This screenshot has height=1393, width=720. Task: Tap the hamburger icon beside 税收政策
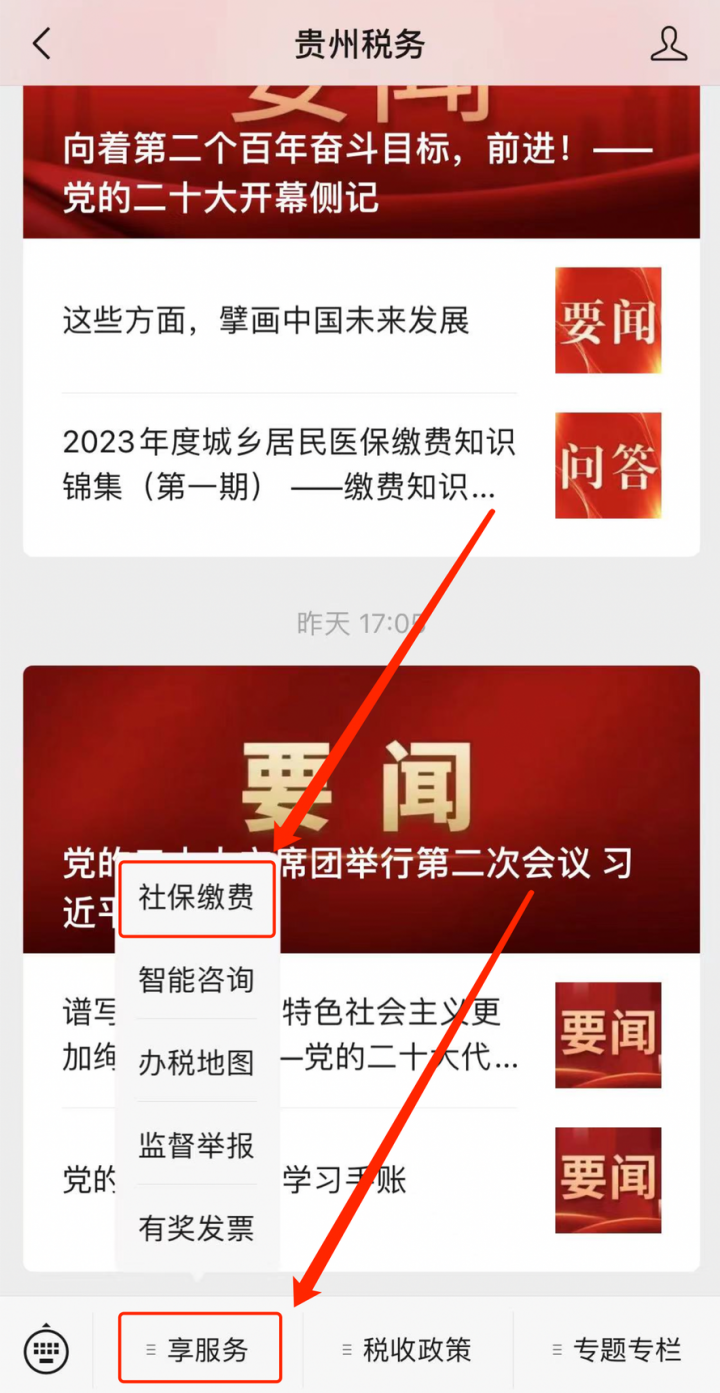(346, 1349)
